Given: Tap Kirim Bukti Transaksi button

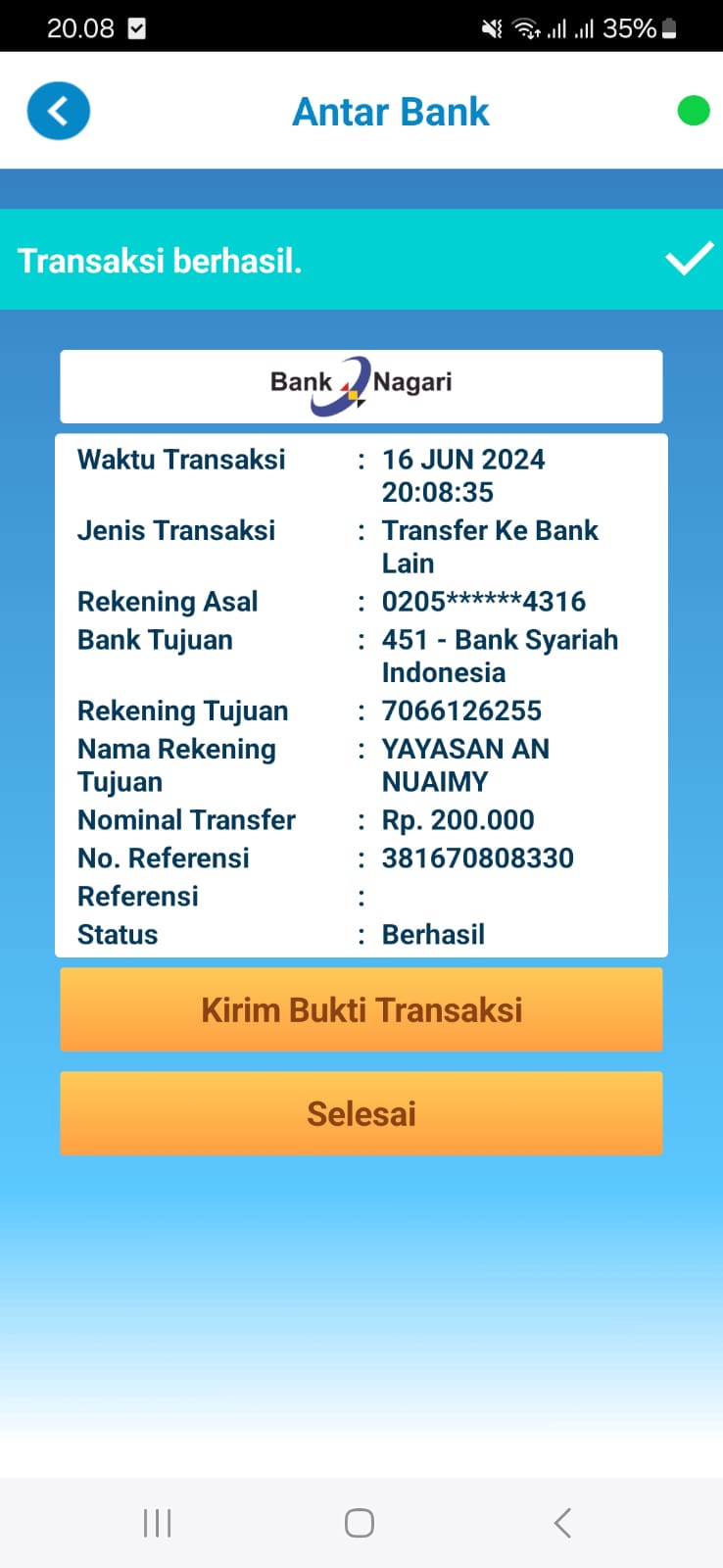Looking at the screenshot, I should click(361, 1009).
